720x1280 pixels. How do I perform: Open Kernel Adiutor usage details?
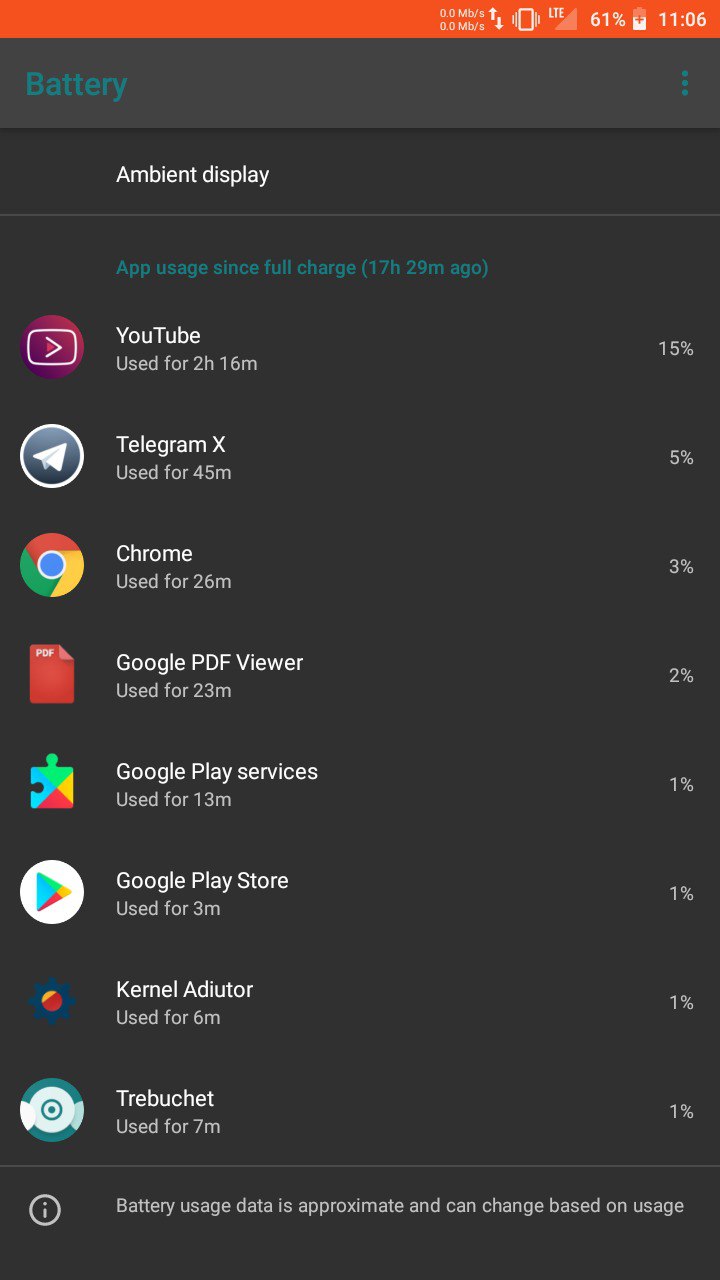(x=360, y=1002)
